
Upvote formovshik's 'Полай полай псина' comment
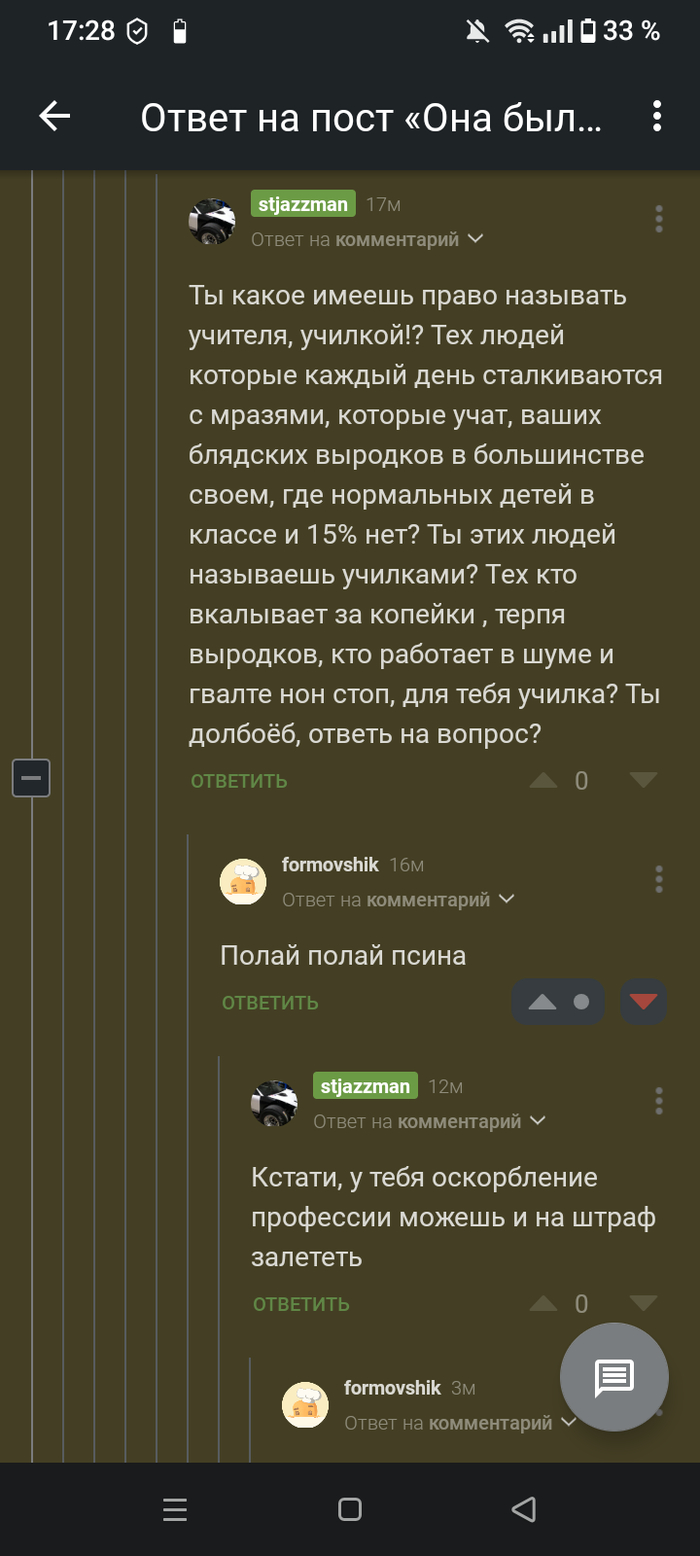(543, 1002)
